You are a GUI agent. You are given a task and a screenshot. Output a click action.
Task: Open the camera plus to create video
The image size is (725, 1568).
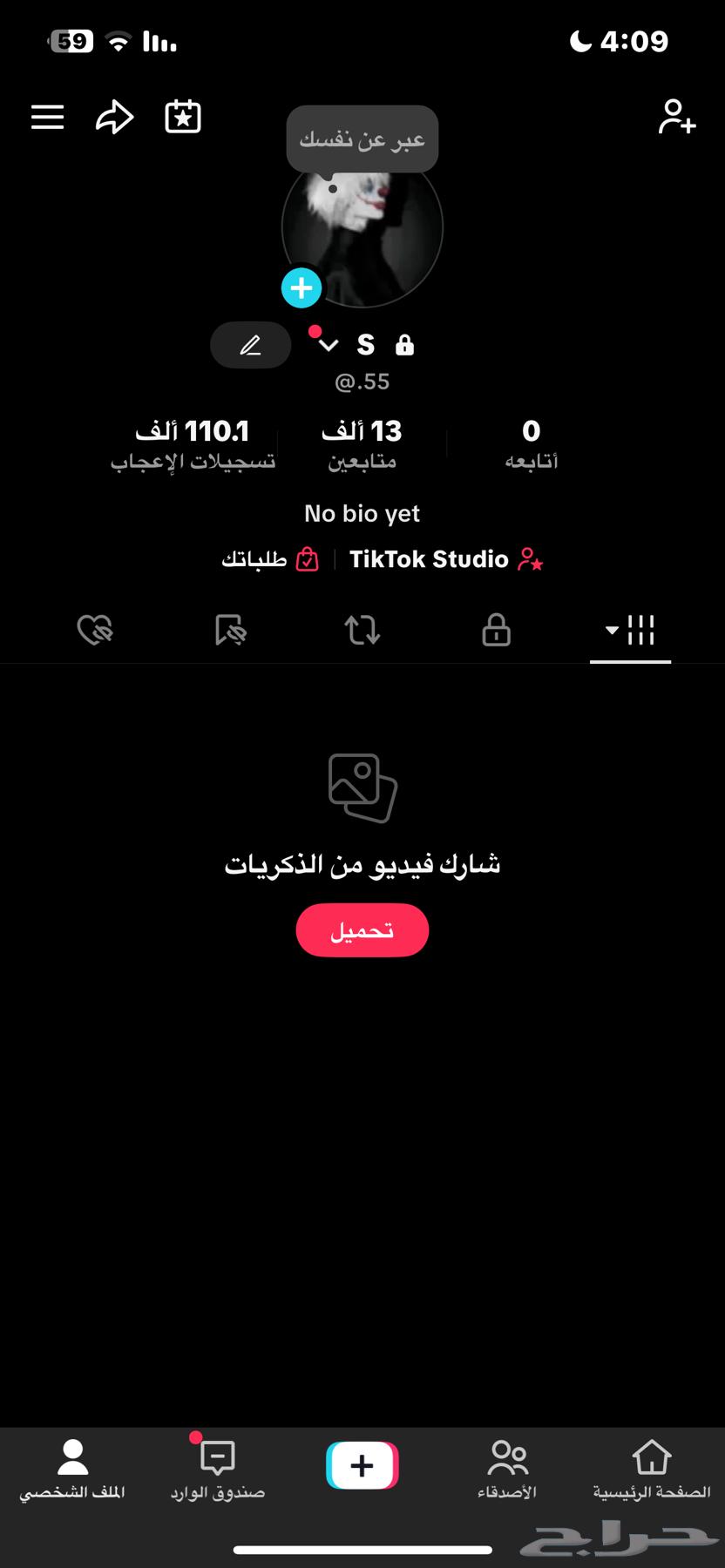point(362,1465)
